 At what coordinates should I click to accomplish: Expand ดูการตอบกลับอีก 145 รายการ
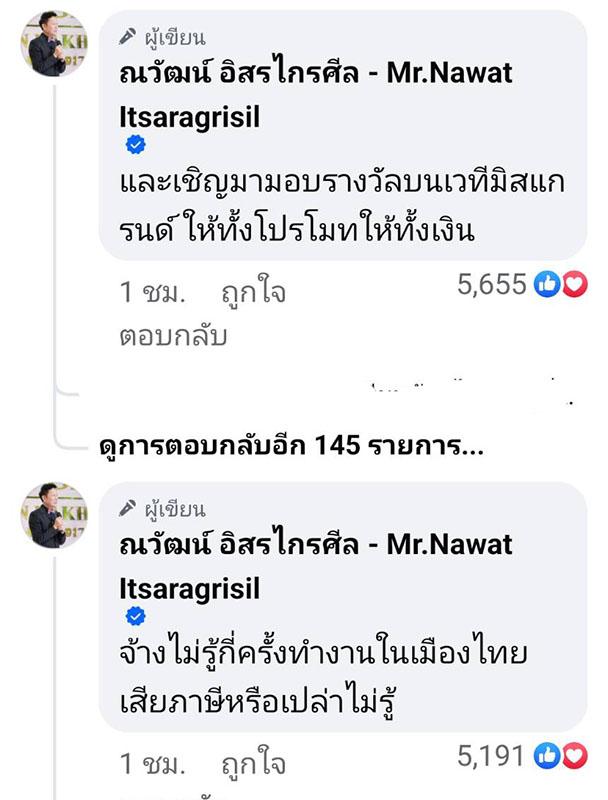point(292,447)
